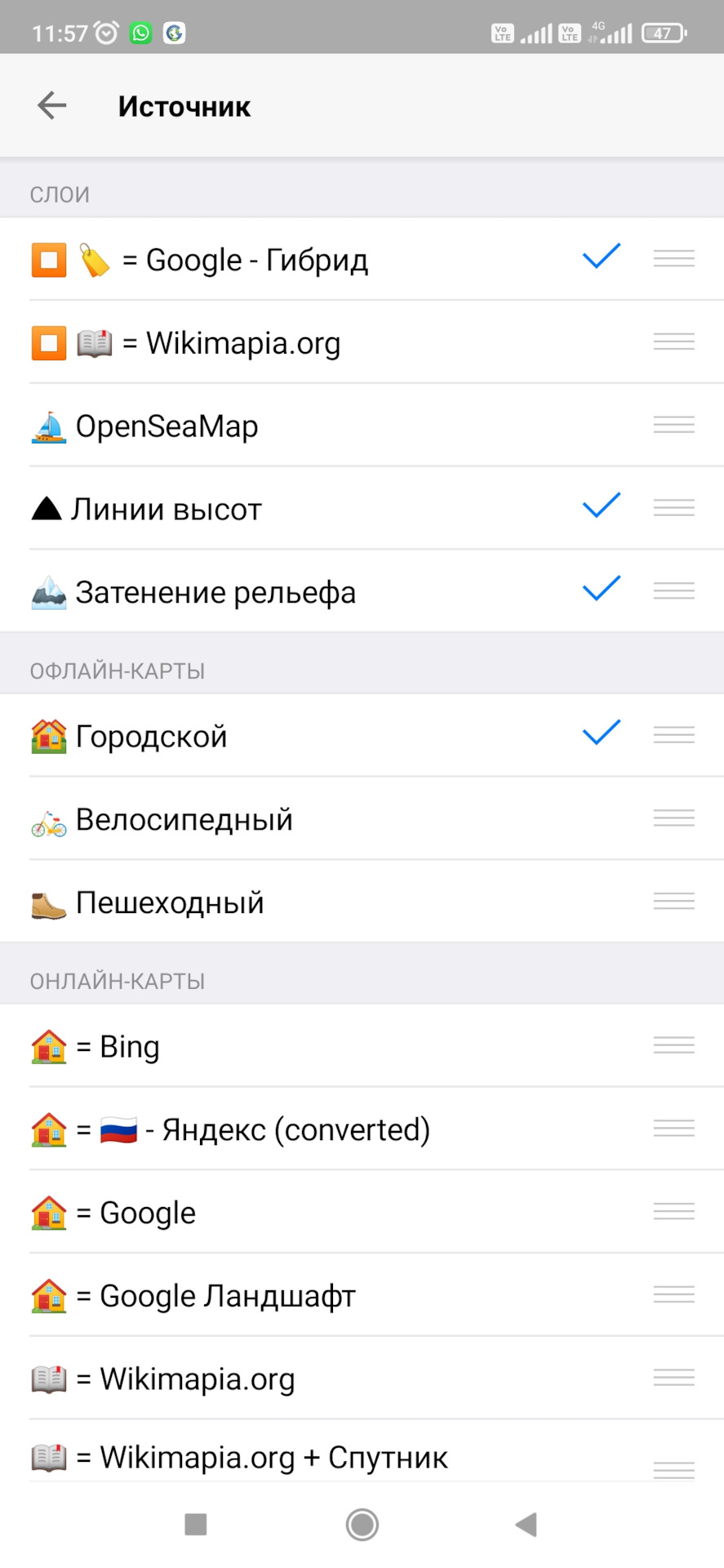Go back from the Источник screen
The height and width of the screenshot is (1568, 724).
click(x=52, y=105)
